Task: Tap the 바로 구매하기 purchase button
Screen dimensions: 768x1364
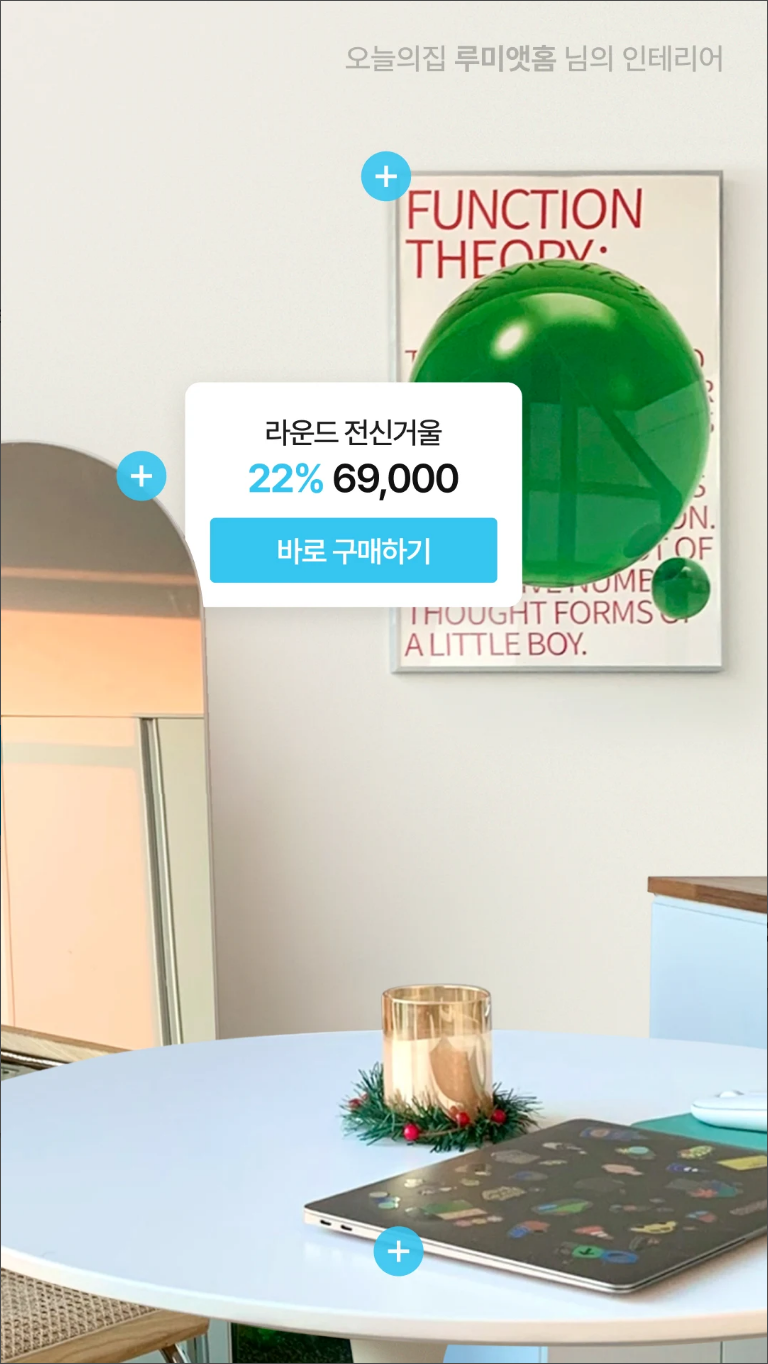Action: pos(354,549)
